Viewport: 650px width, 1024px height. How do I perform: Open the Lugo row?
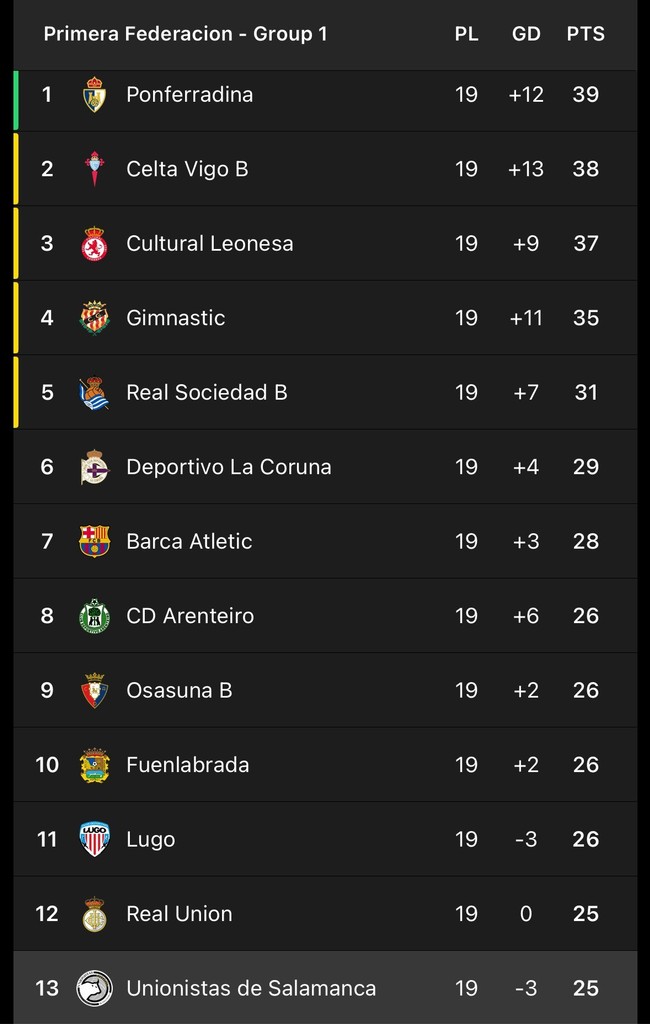coord(151,840)
